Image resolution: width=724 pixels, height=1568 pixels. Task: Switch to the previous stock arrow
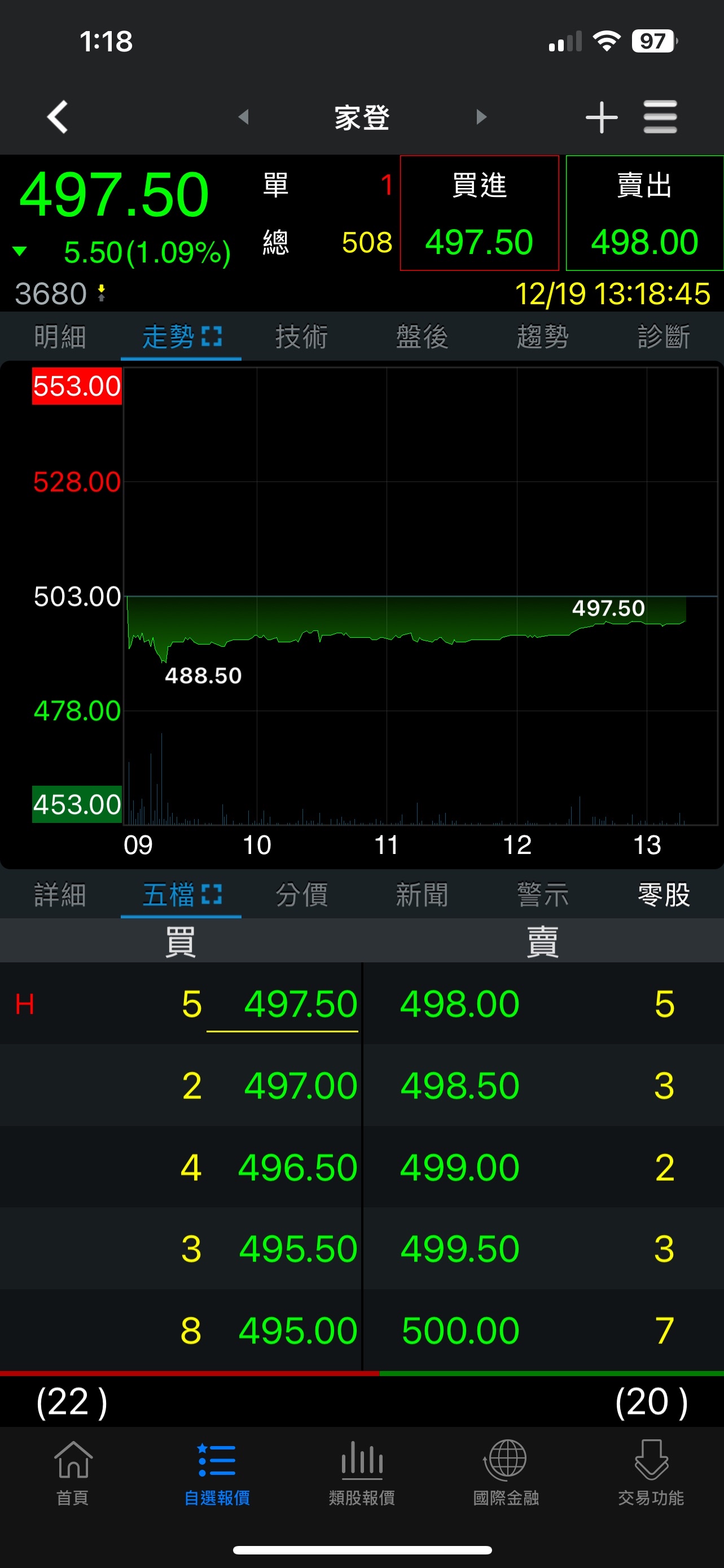pos(244,117)
